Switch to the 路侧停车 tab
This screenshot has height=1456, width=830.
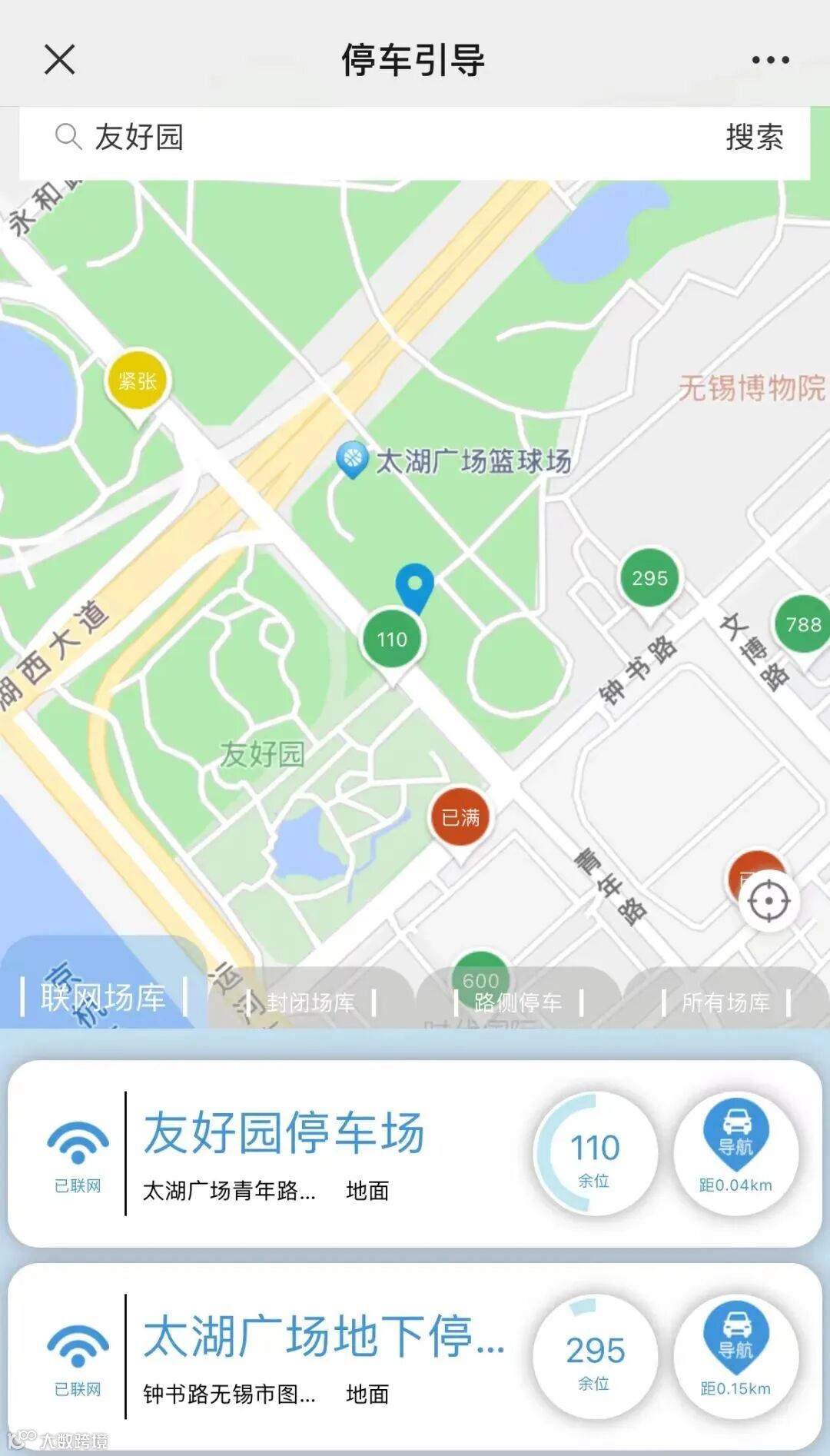tap(518, 1002)
